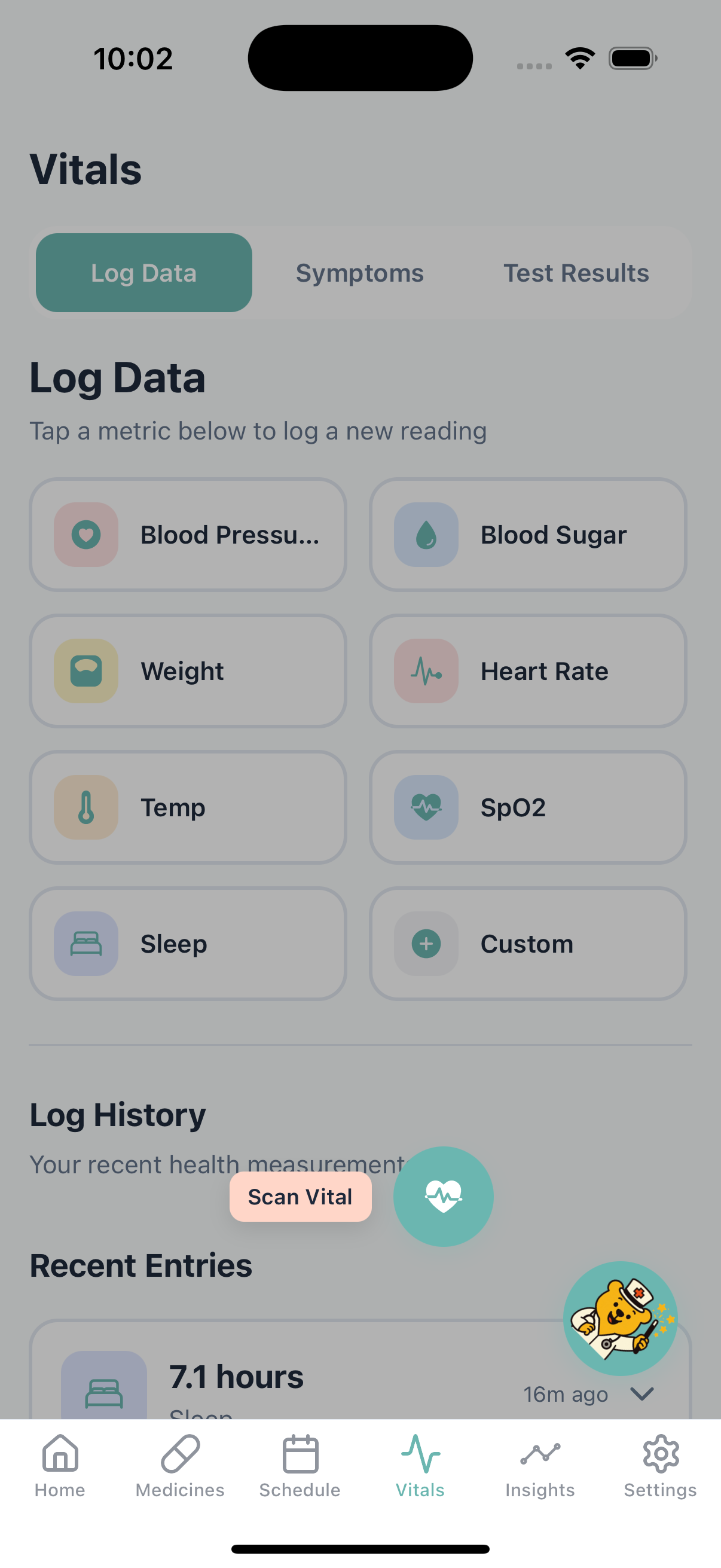Tap the Blood Sugar droplet icon
The image size is (721, 1568).
[x=426, y=535]
